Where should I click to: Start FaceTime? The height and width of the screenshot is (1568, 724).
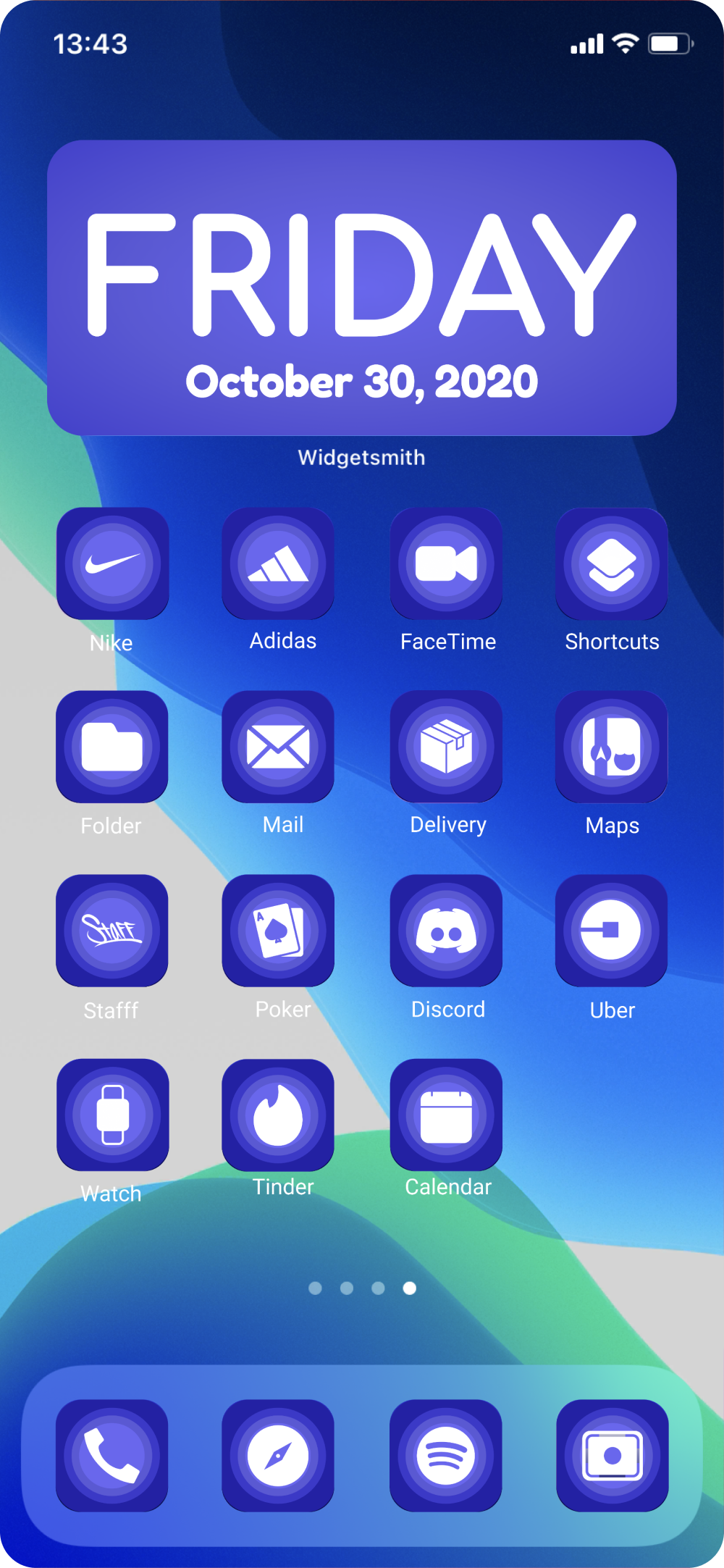point(446,563)
